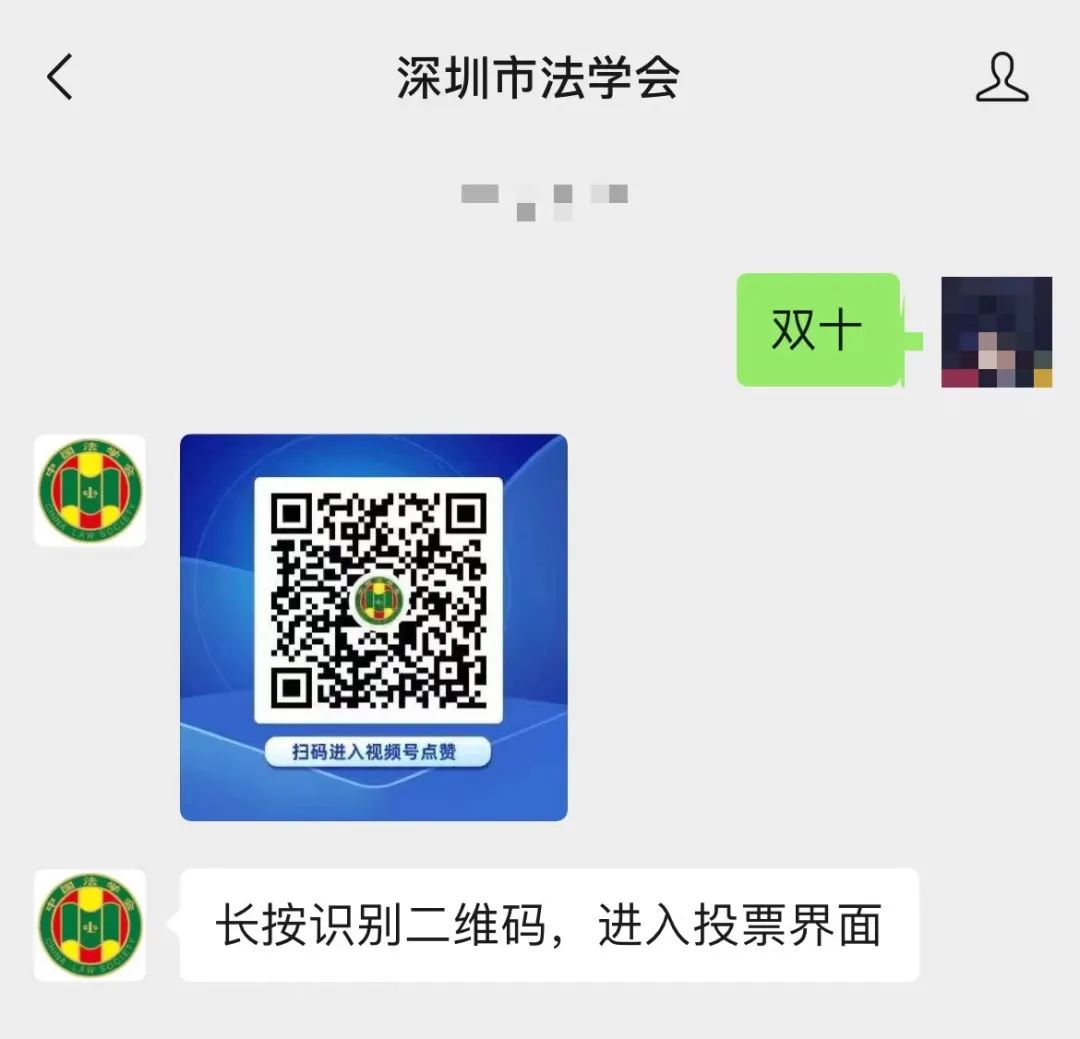
Task: Tap the 双十 message bubble
Action: [x=817, y=330]
